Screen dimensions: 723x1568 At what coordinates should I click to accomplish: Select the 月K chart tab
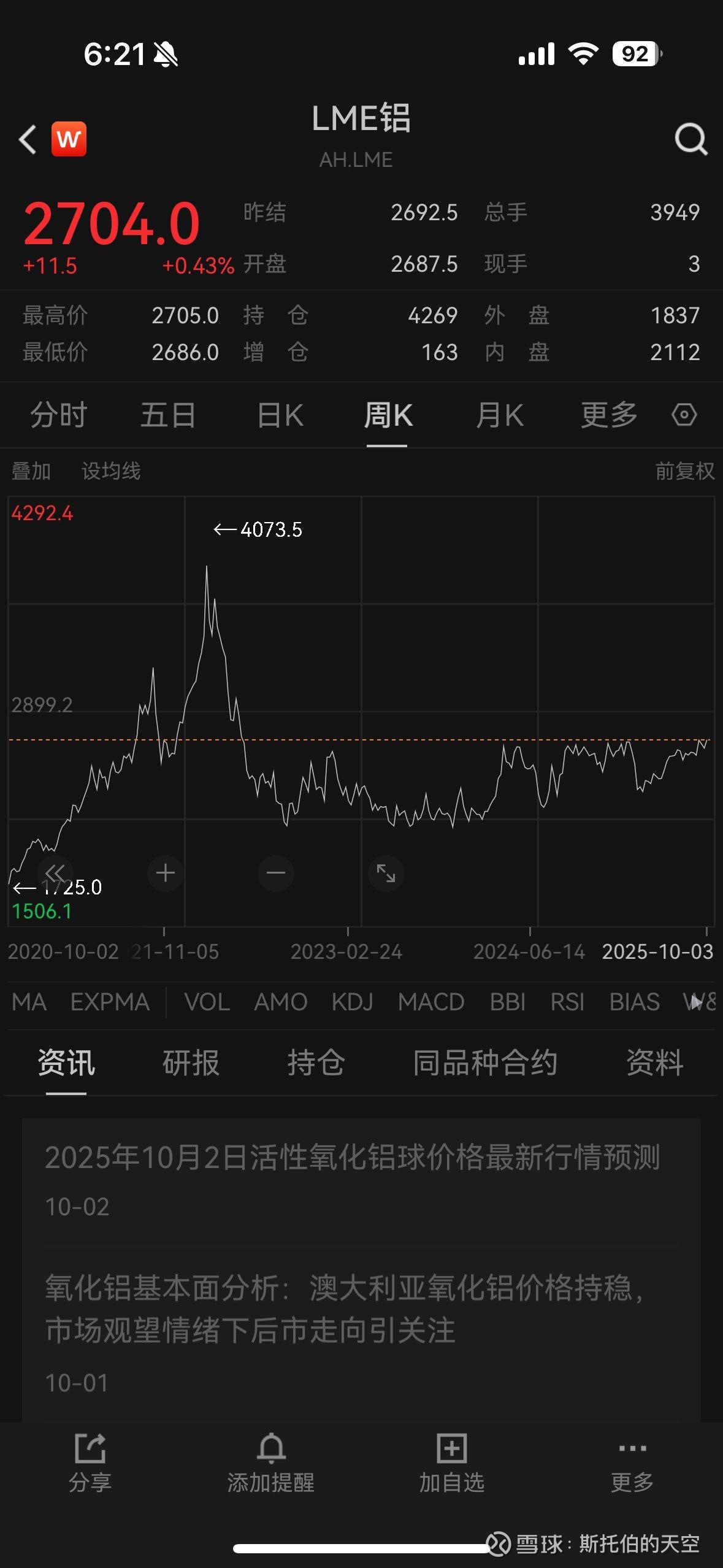pyautogui.click(x=500, y=415)
